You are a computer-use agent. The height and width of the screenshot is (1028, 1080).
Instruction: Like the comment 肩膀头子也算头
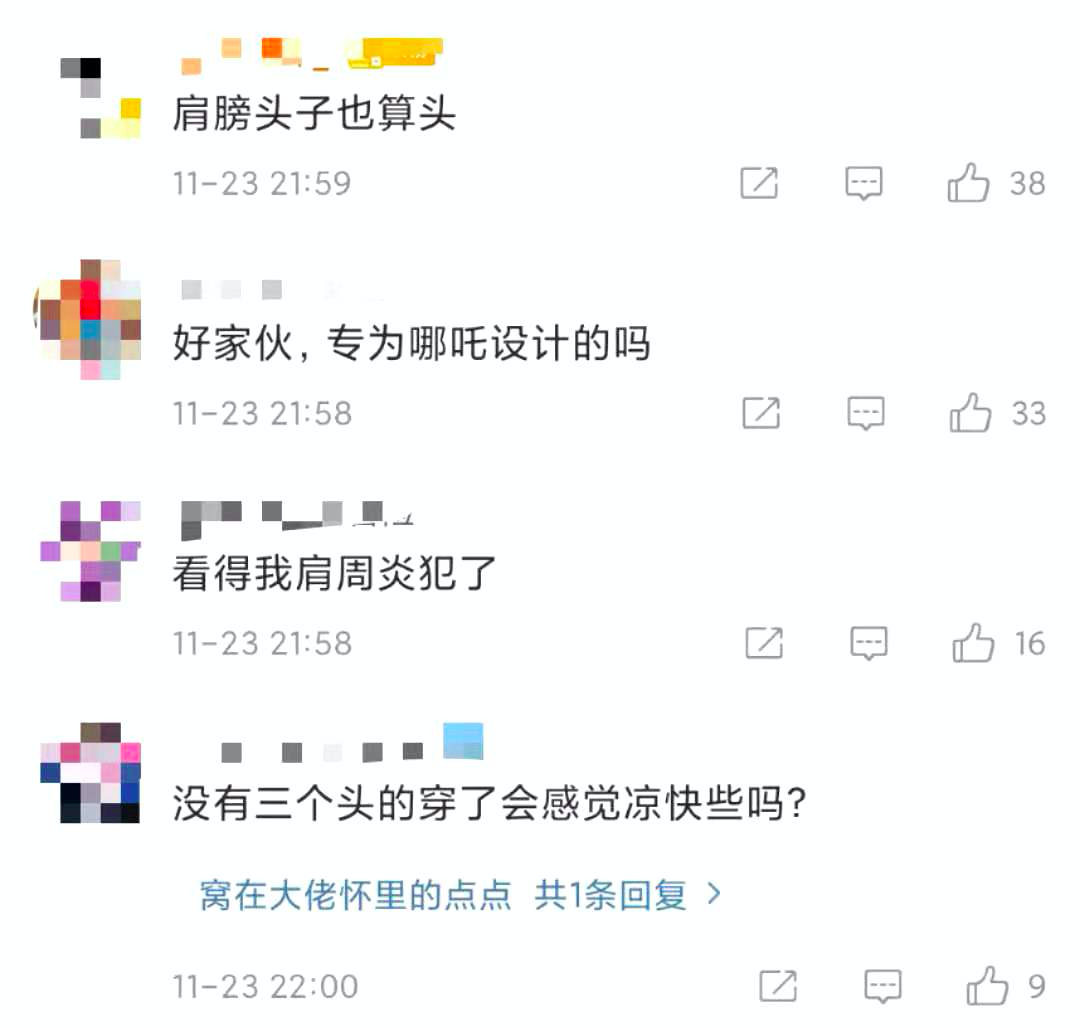pos(968,183)
